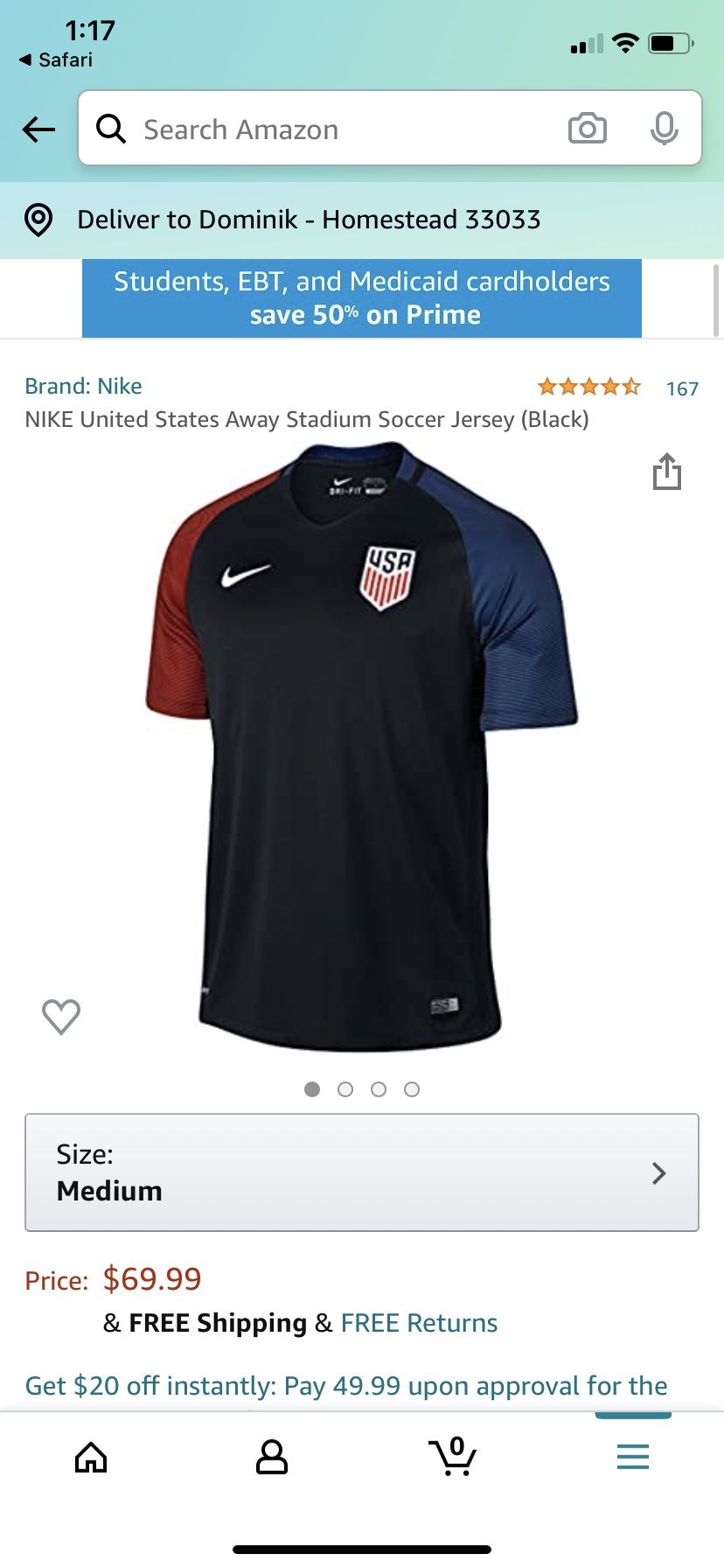The height and width of the screenshot is (1568, 724).
Task: Start voice search with microphone
Action: tap(664, 129)
